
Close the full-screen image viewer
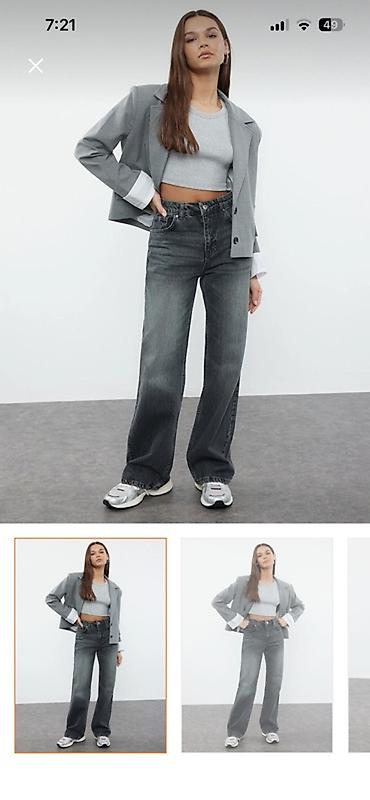pyautogui.click(x=36, y=66)
